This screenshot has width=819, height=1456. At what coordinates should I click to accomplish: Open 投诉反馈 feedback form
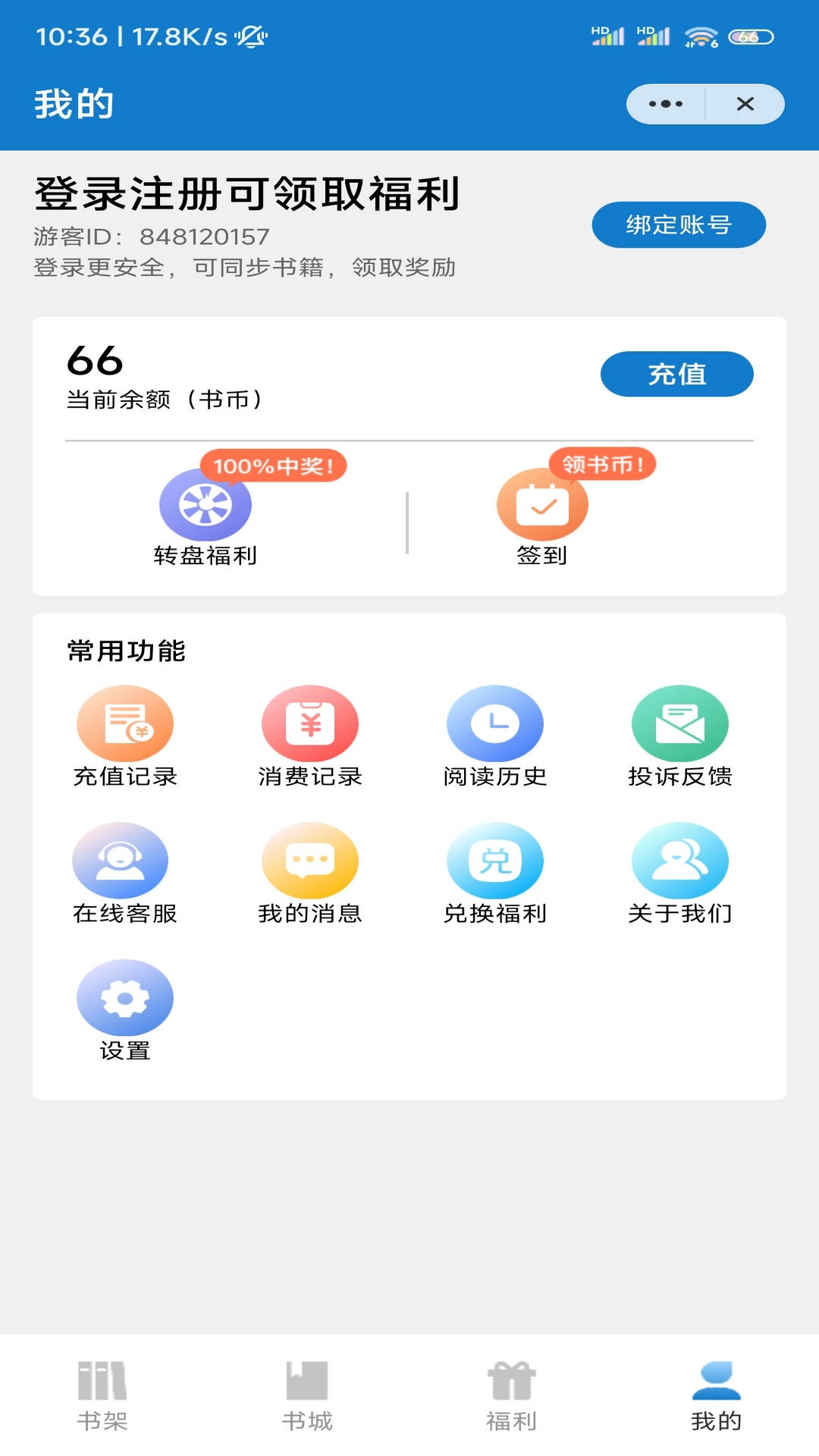tap(680, 723)
